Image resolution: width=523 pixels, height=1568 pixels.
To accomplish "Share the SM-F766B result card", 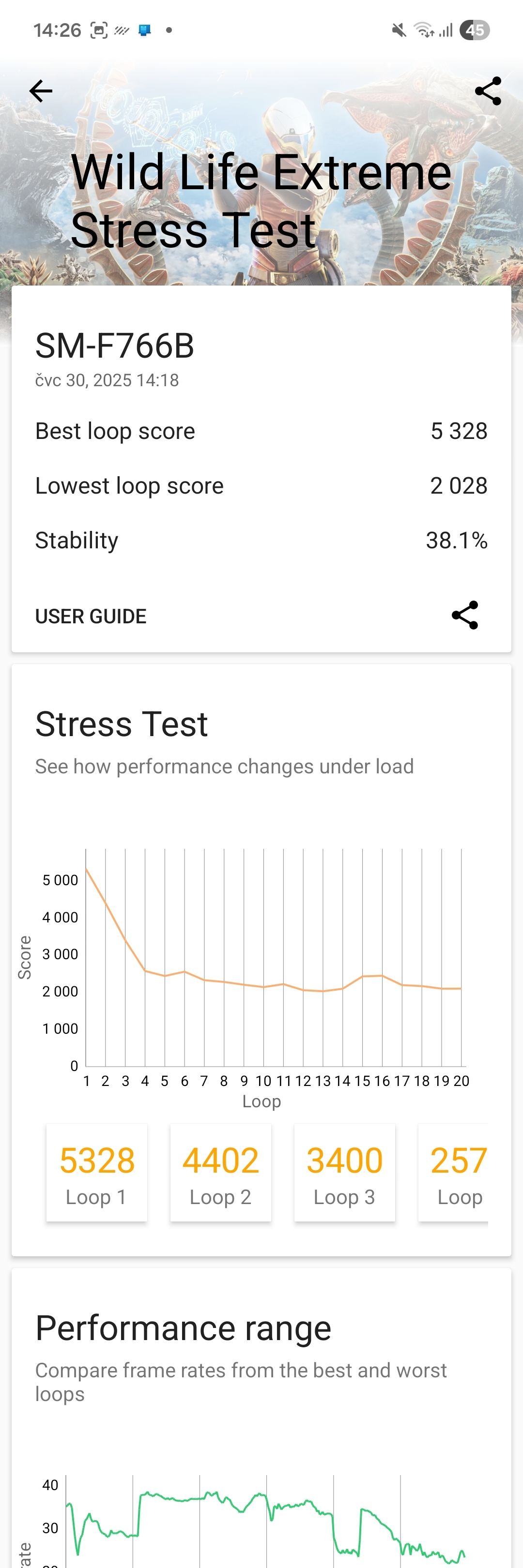I will [464, 616].
